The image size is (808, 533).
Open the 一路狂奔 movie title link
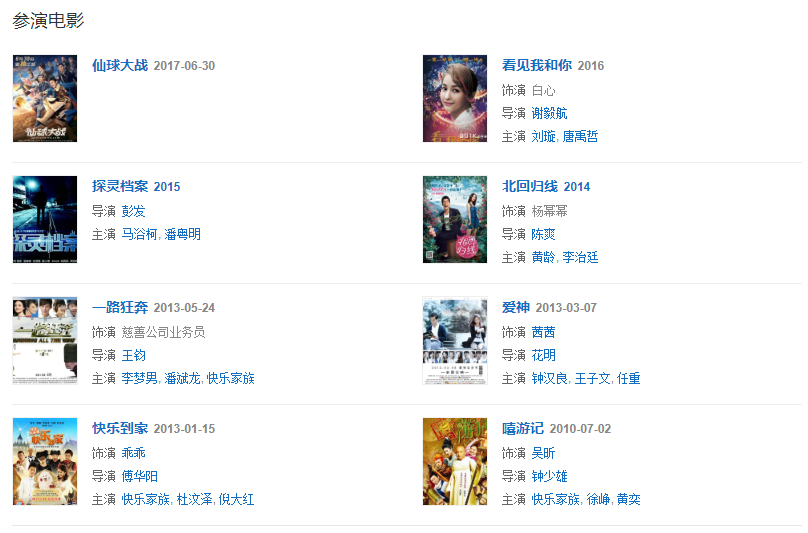tap(119, 308)
